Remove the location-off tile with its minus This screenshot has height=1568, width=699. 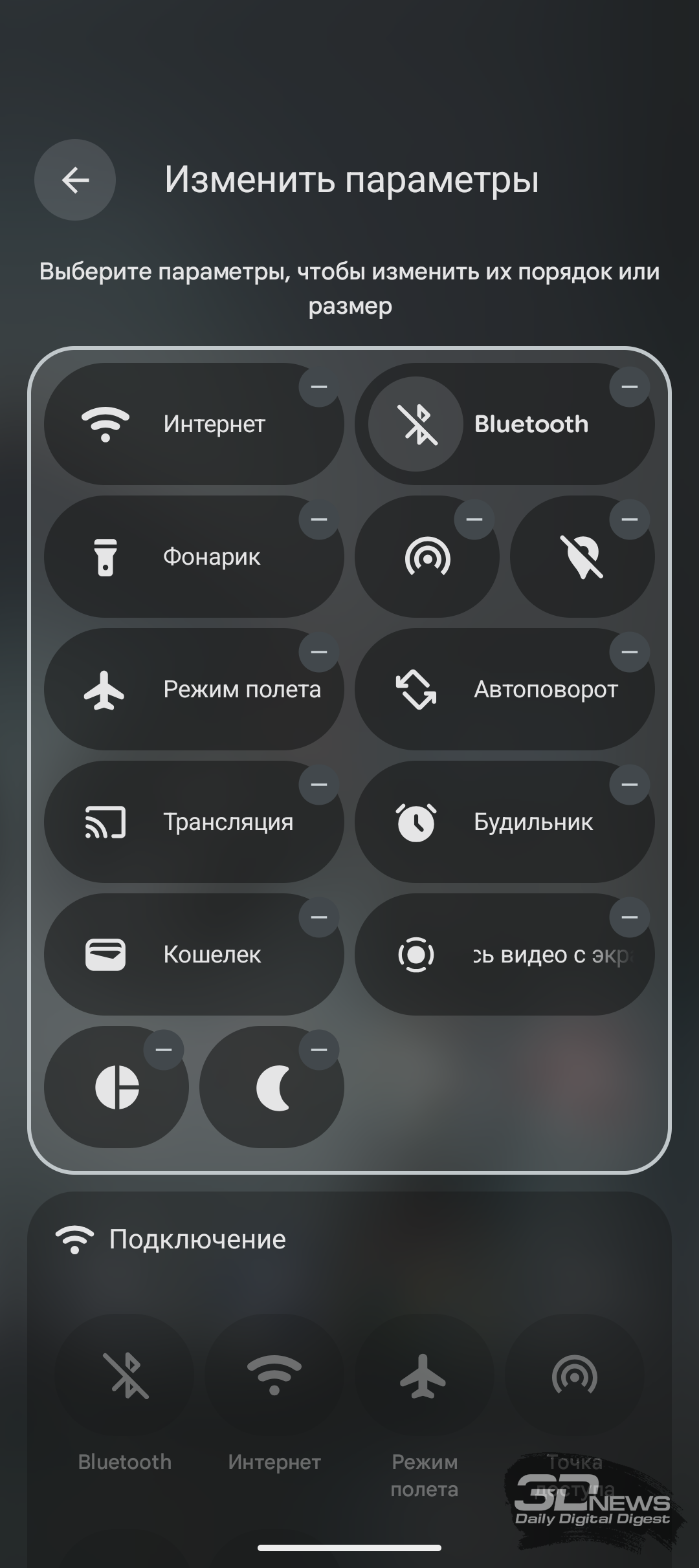click(x=629, y=519)
